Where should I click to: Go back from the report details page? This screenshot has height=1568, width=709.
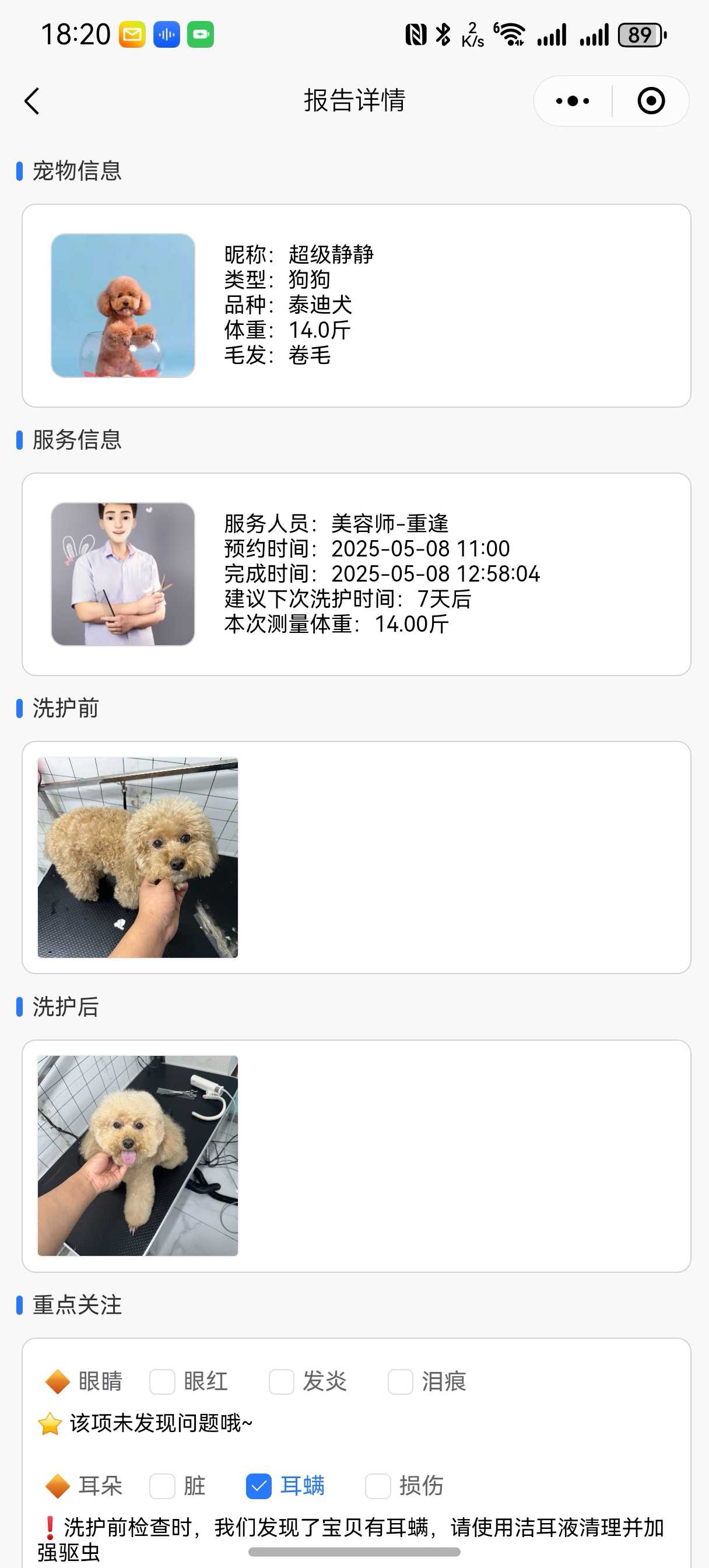tap(31, 101)
